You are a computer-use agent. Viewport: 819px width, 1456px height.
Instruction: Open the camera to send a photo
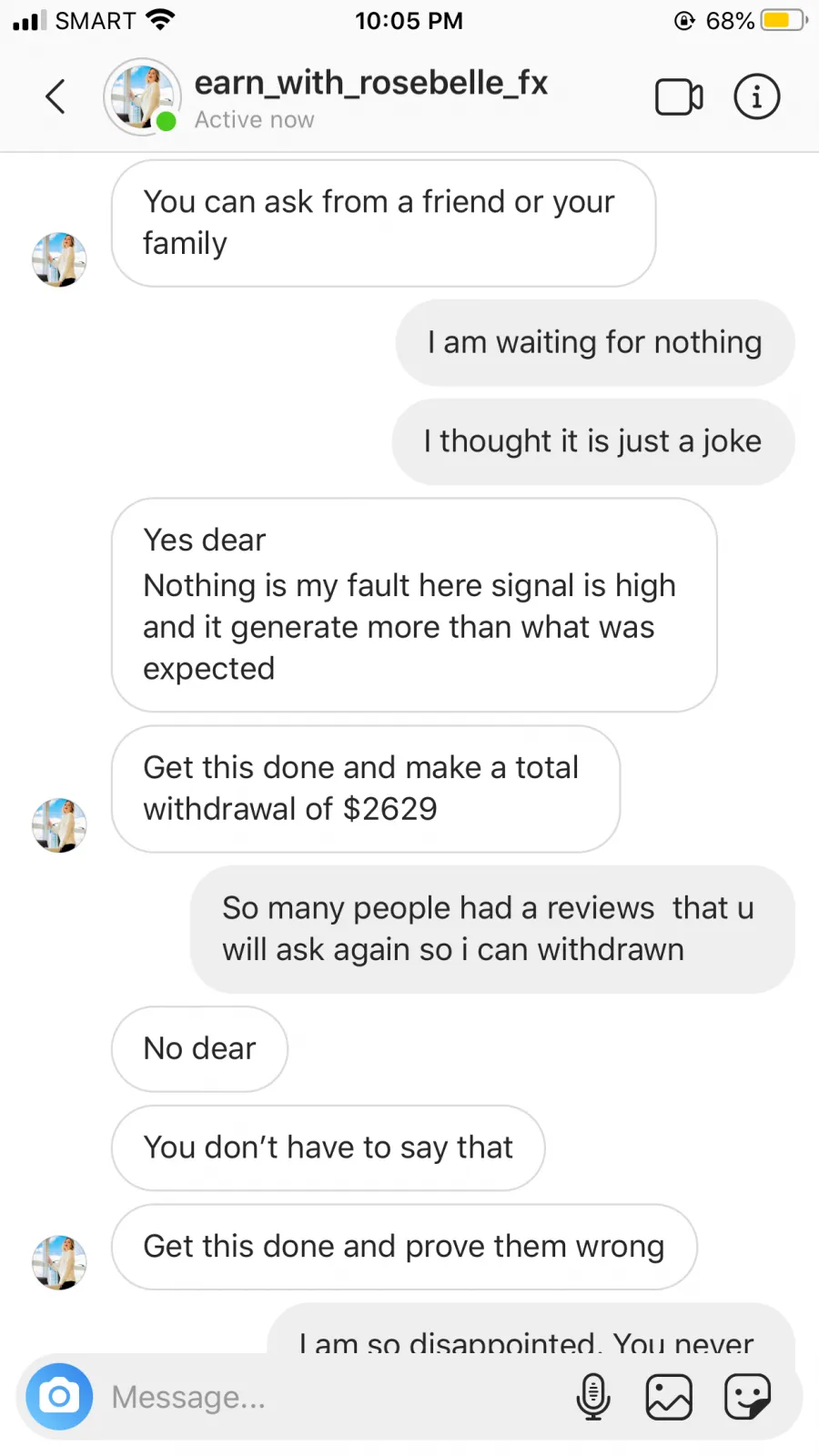(x=59, y=1396)
